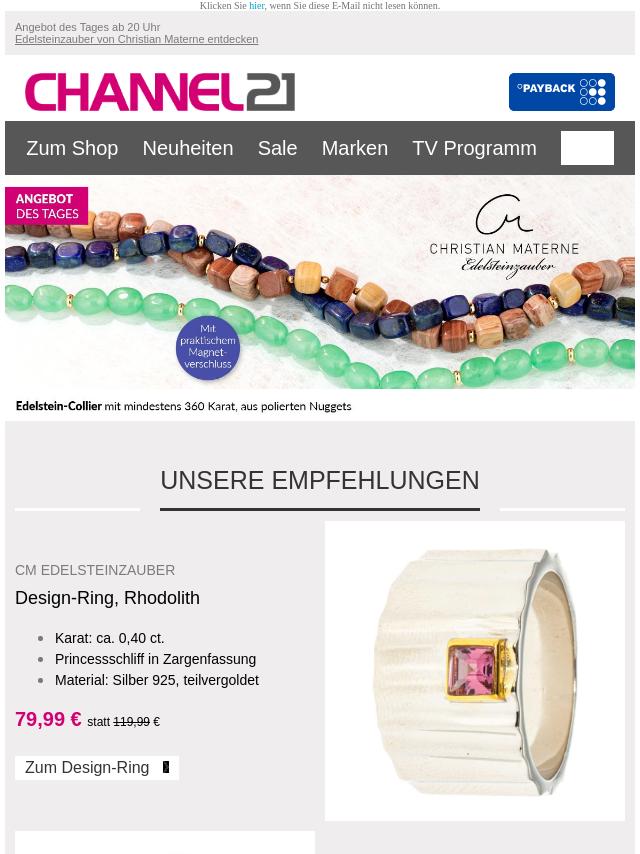This screenshot has width=640, height=854.
Task: Open the Neuheiten section
Action: point(187,148)
